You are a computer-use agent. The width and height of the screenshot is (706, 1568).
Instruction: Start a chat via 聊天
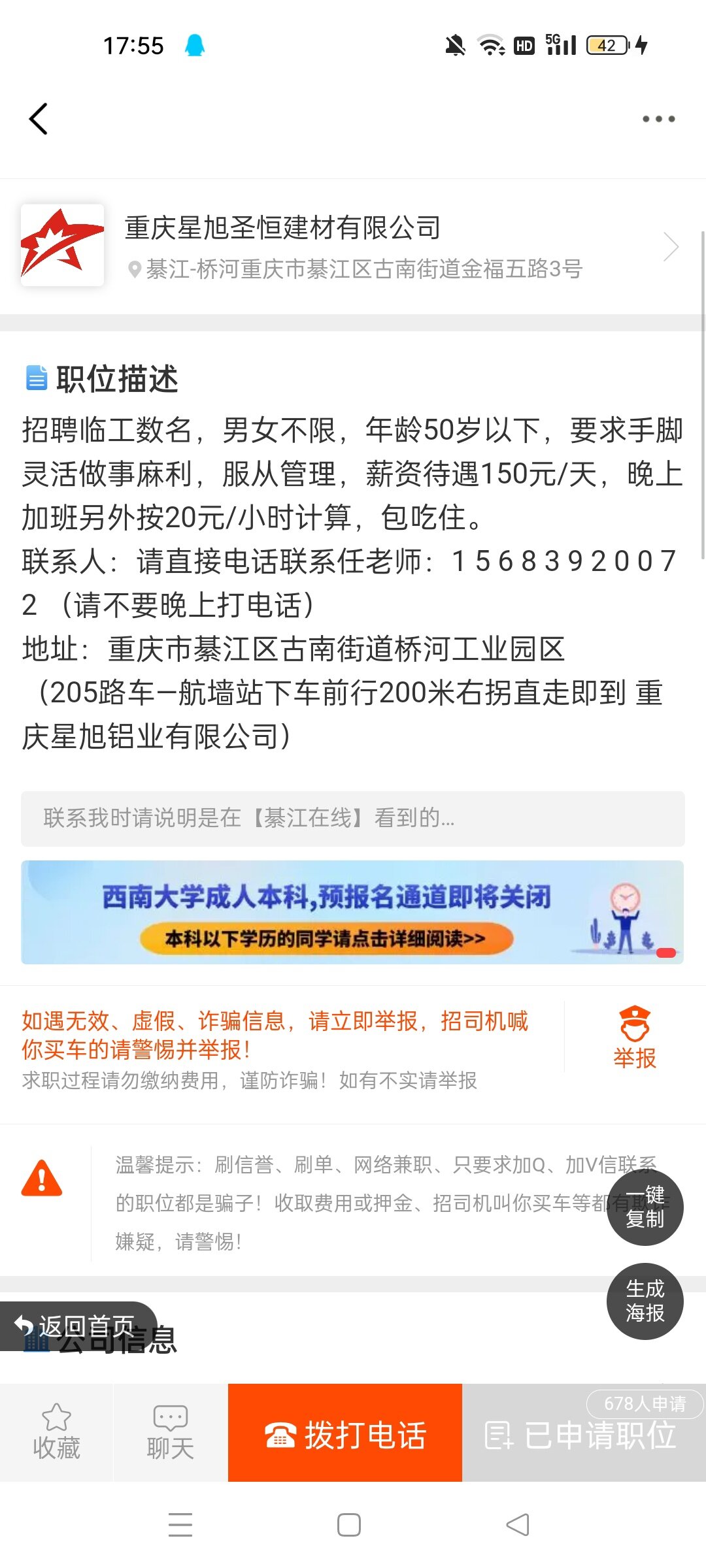coord(171,1432)
